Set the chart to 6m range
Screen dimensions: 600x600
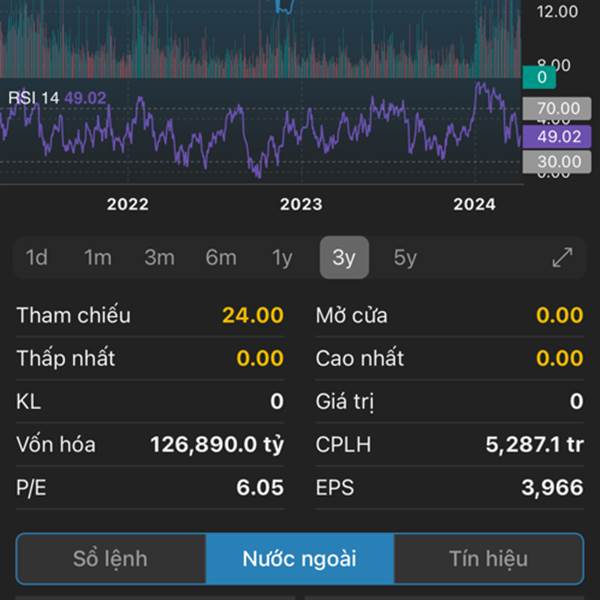click(221, 258)
